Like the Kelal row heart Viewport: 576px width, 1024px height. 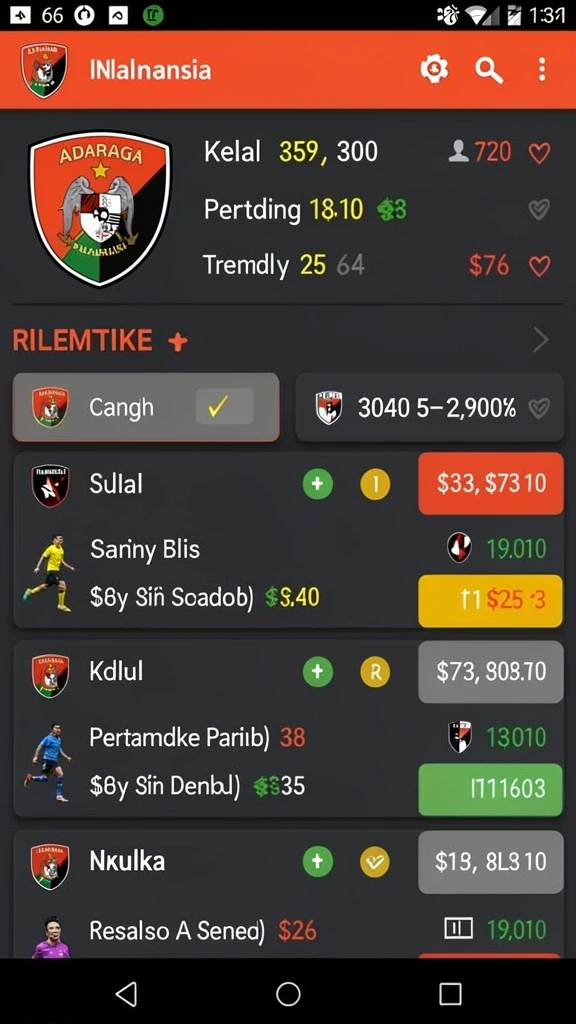(539, 153)
